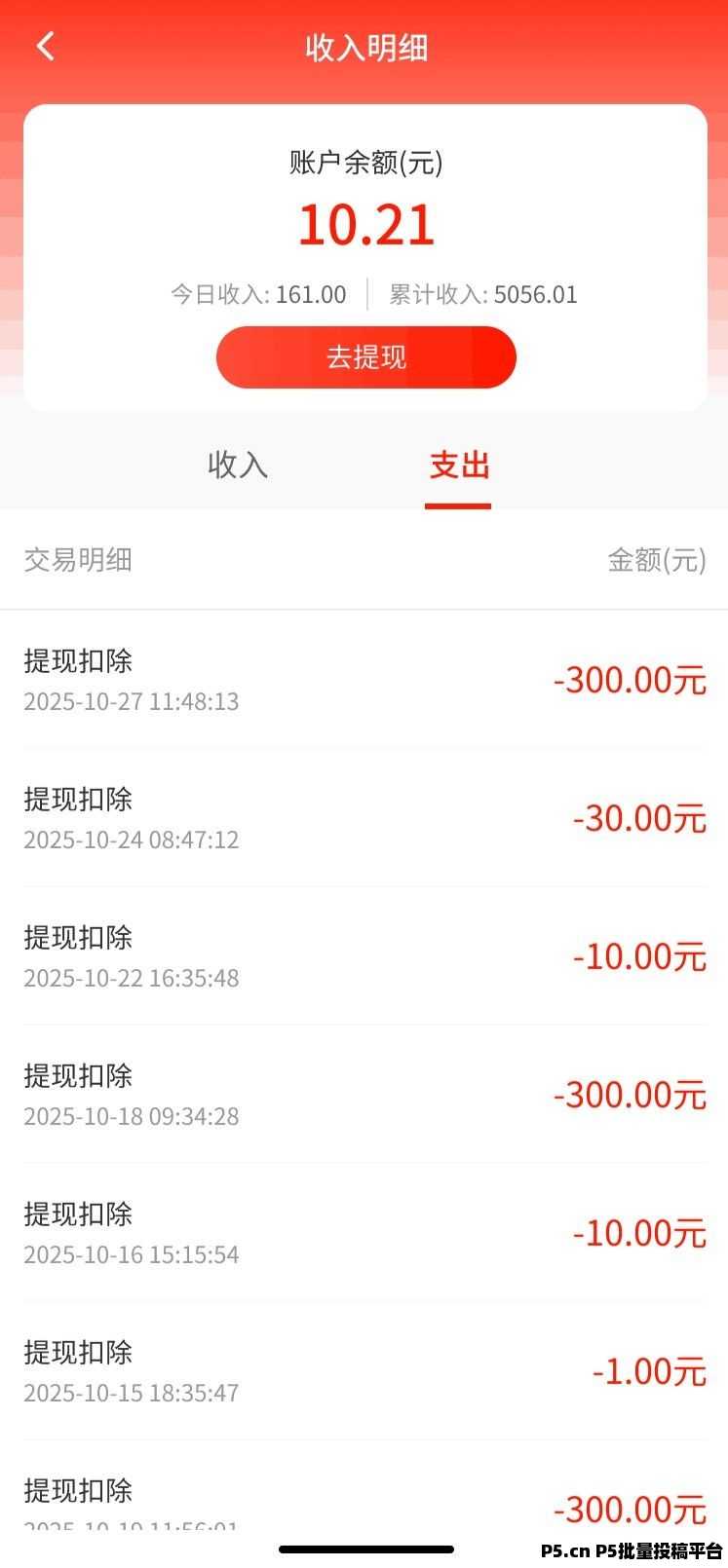Switch to the 收入 income tab
Viewport: 728px width, 1568px height.
pyautogui.click(x=238, y=466)
